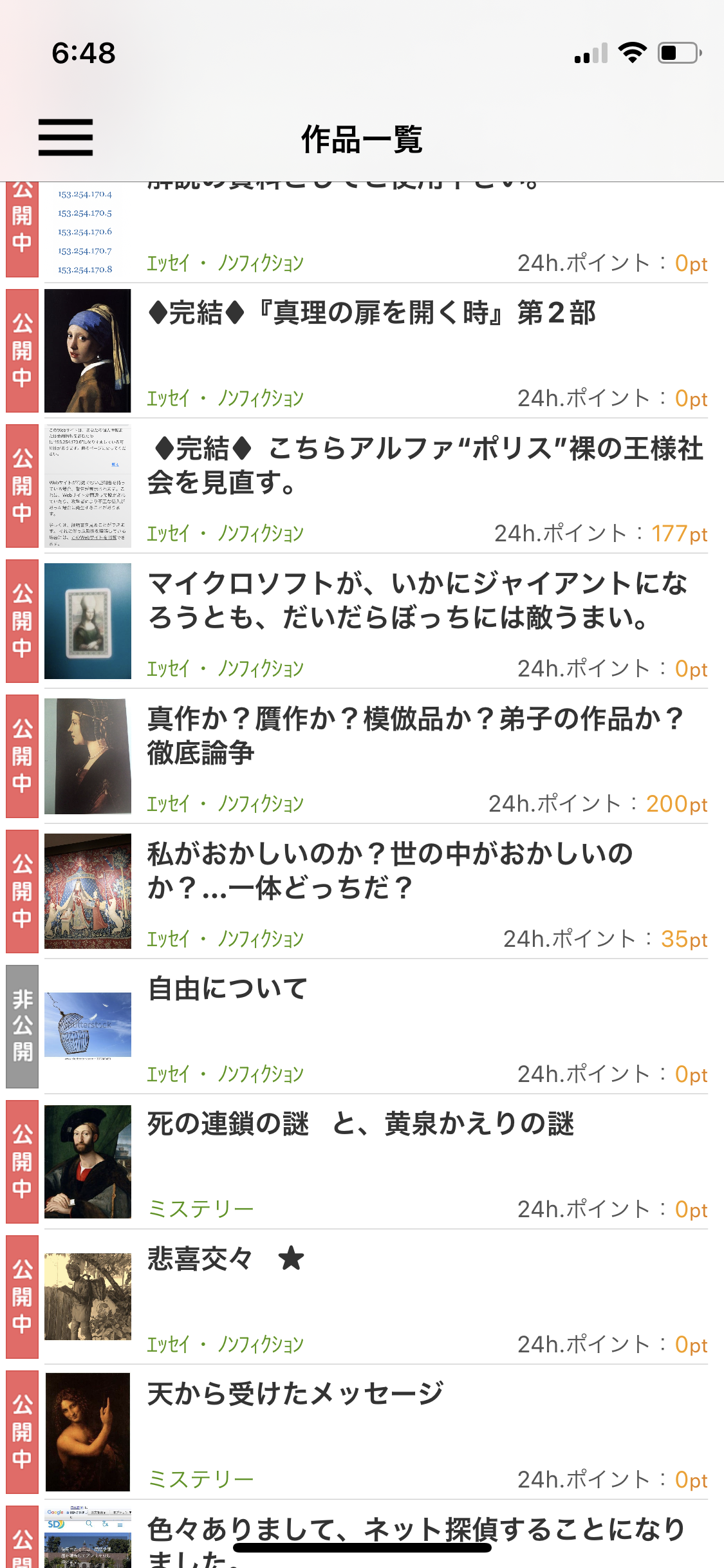The height and width of the screenshot is (1568, 724).
Task: Select the work 悲喜交々 ★
Action: tap(225, 1259)
